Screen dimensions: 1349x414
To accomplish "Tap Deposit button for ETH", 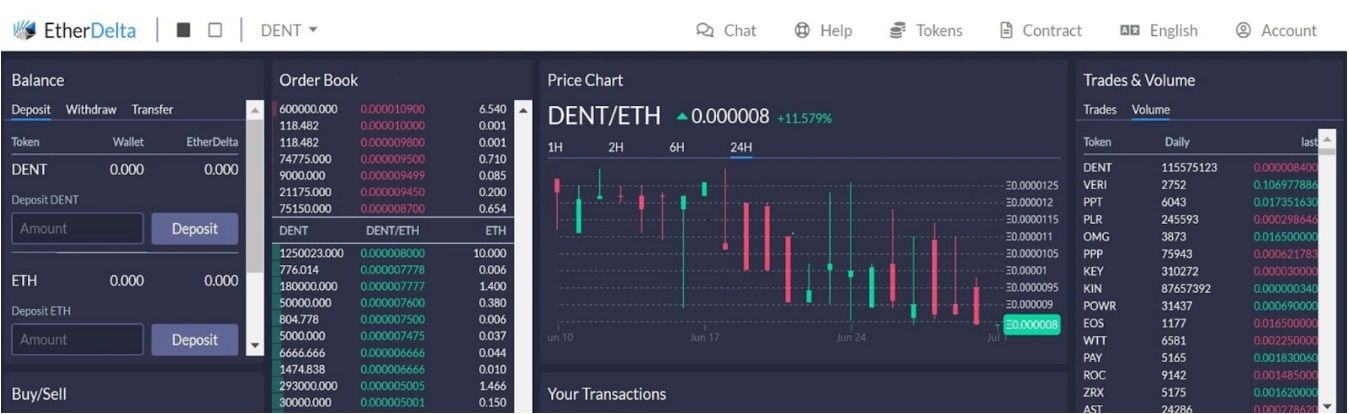I will point(194,340).
